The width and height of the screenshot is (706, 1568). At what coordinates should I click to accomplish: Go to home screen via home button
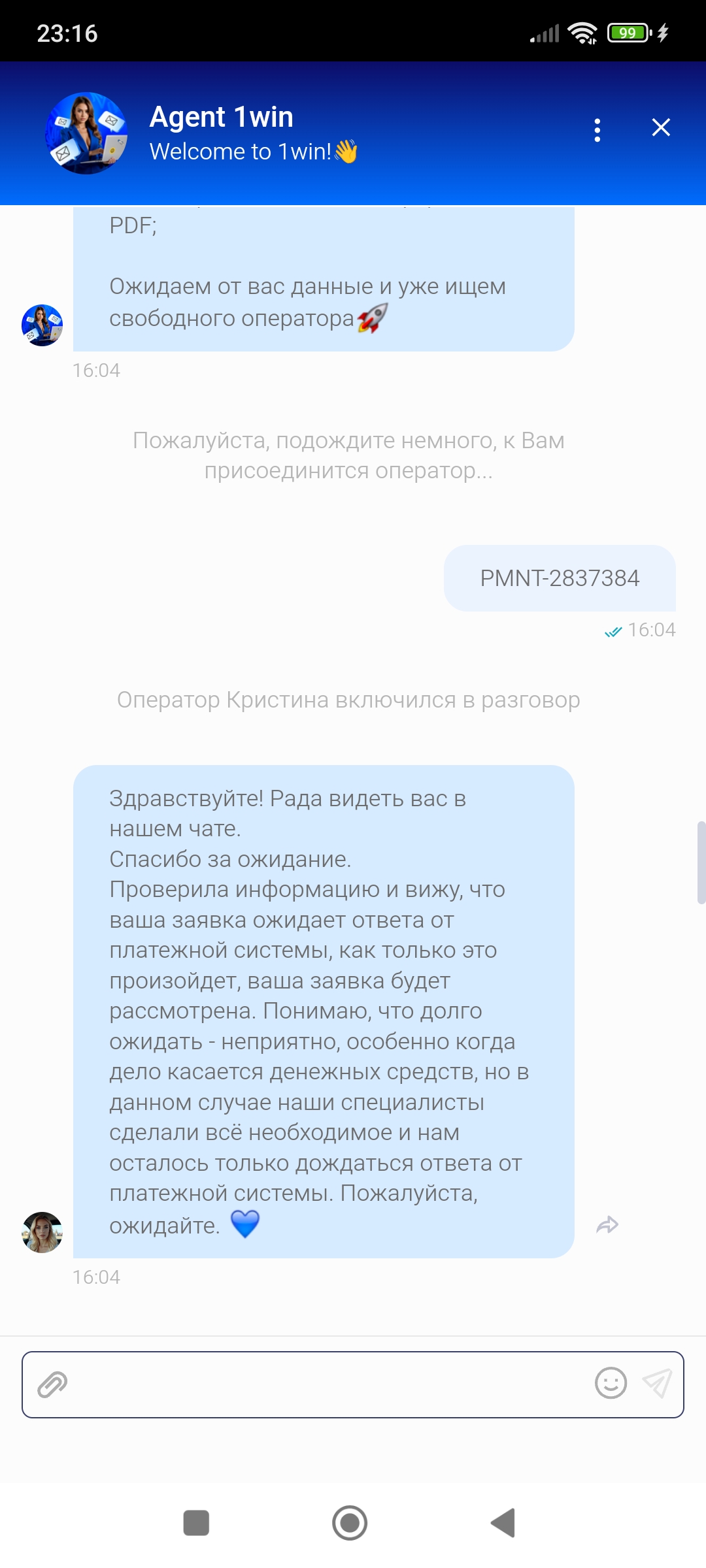(350, 1523)
